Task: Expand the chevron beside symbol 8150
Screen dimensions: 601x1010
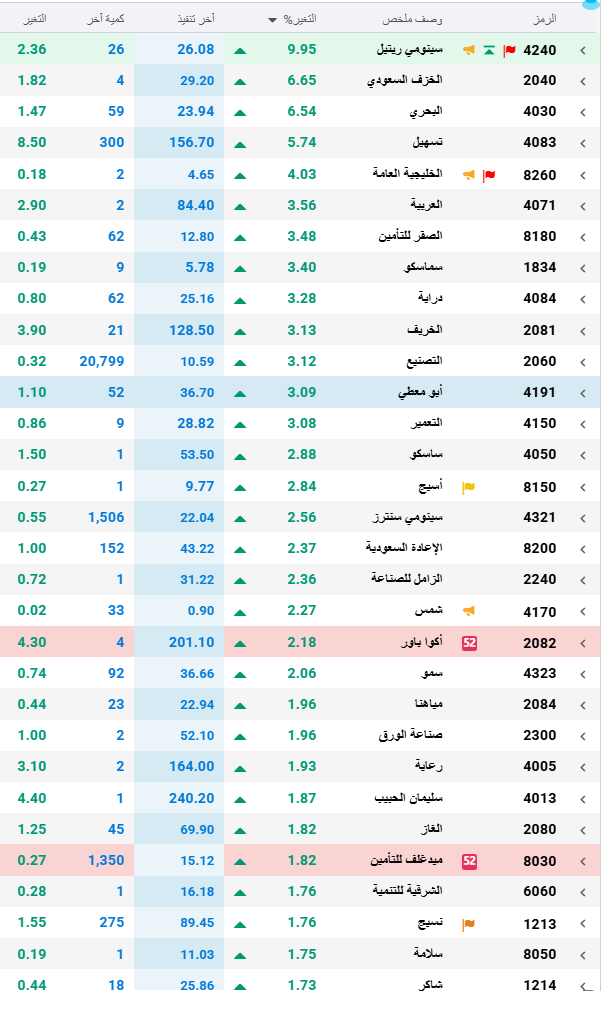Action: point(583,488)
